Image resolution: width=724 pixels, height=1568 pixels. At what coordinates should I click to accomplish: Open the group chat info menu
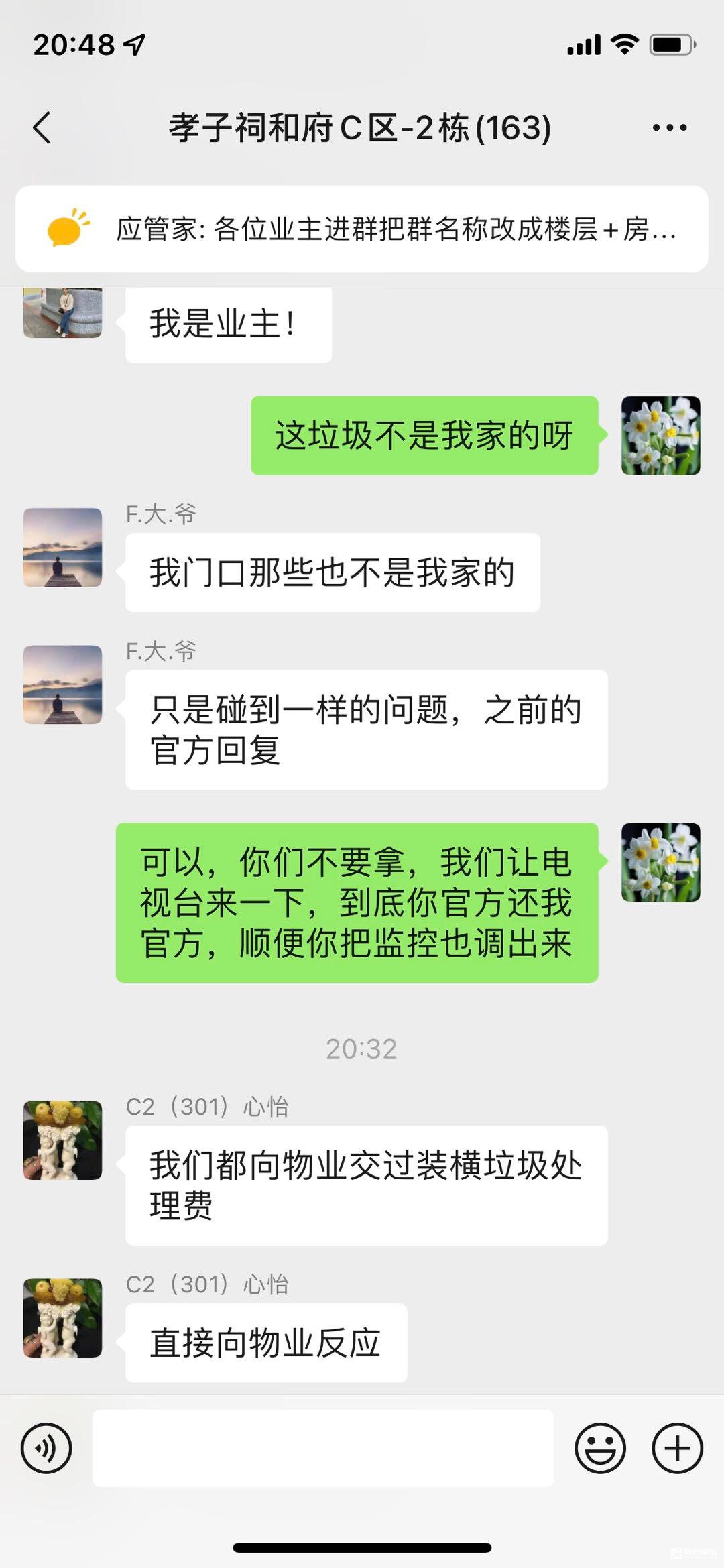(x=670, y=127)
